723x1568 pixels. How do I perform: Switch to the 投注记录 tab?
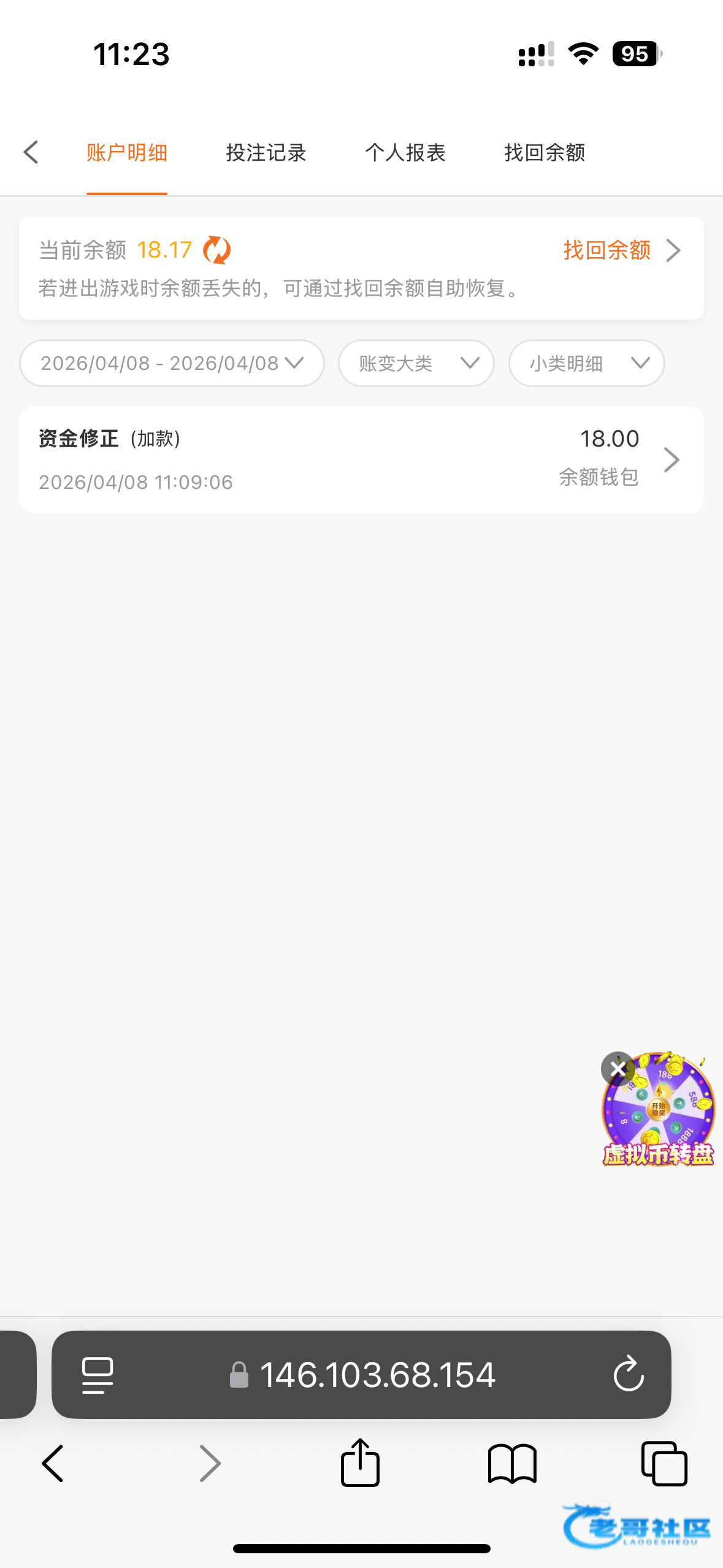(266, 152)
